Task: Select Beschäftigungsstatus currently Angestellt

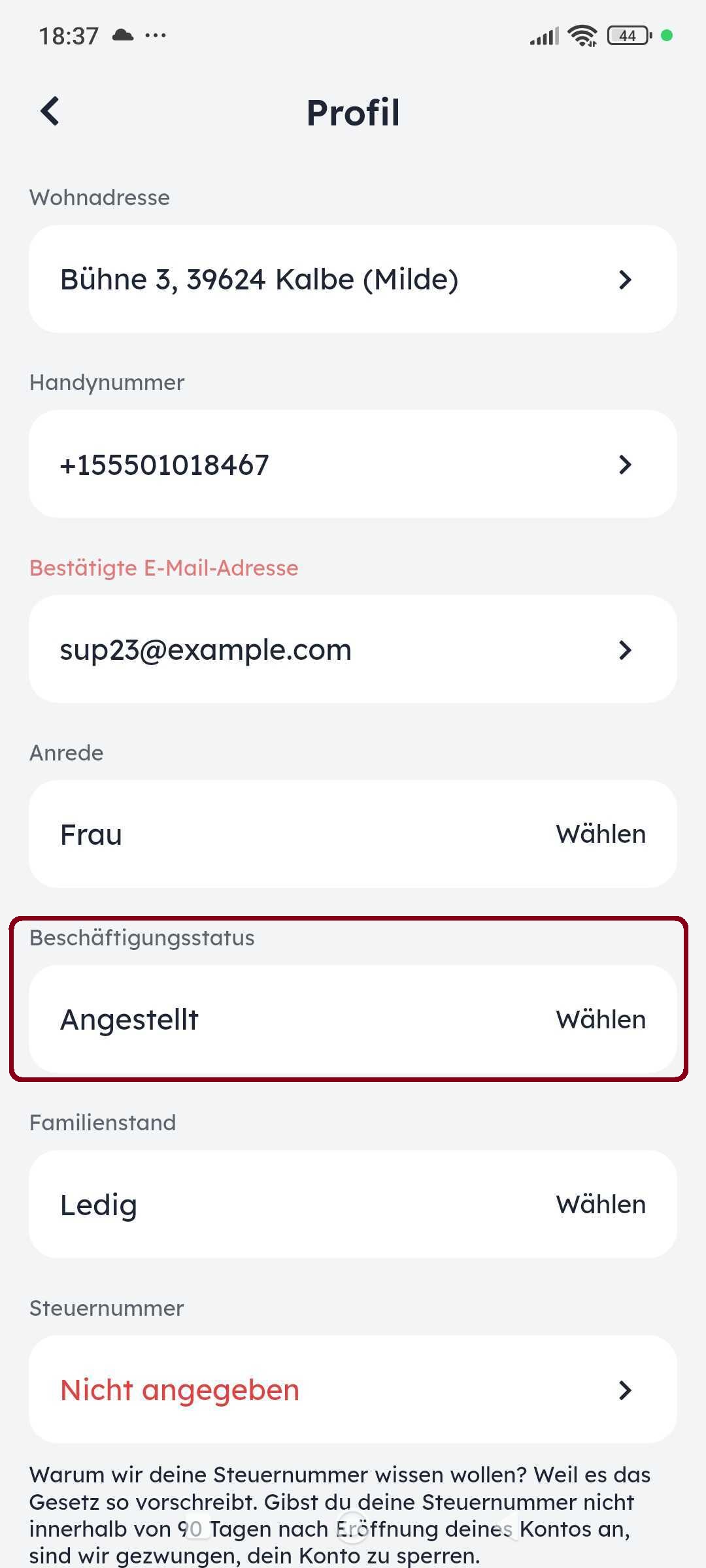Action: (x=353, y=1019)
